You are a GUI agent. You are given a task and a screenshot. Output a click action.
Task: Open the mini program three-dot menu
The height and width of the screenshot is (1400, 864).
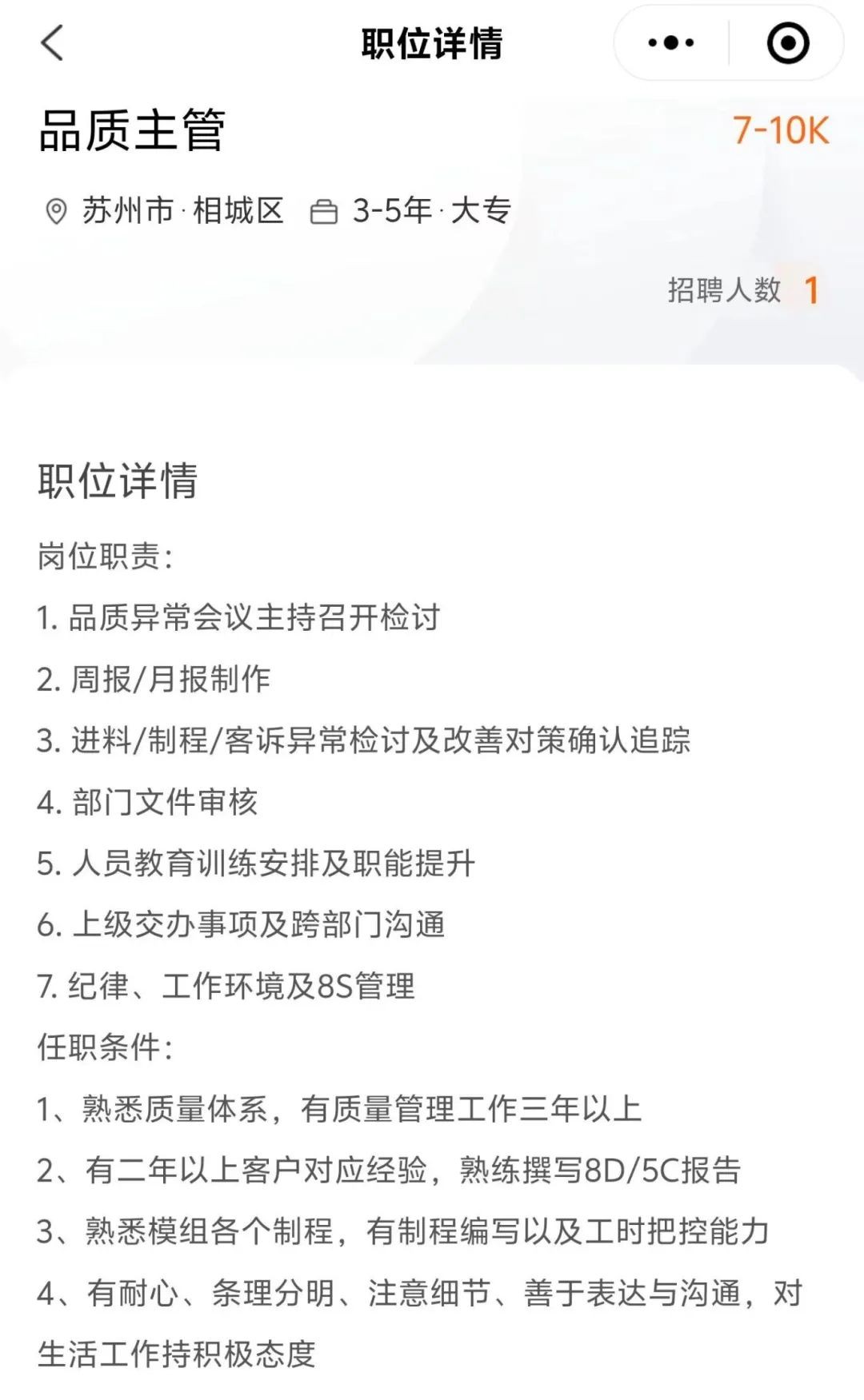click(670, 43)
